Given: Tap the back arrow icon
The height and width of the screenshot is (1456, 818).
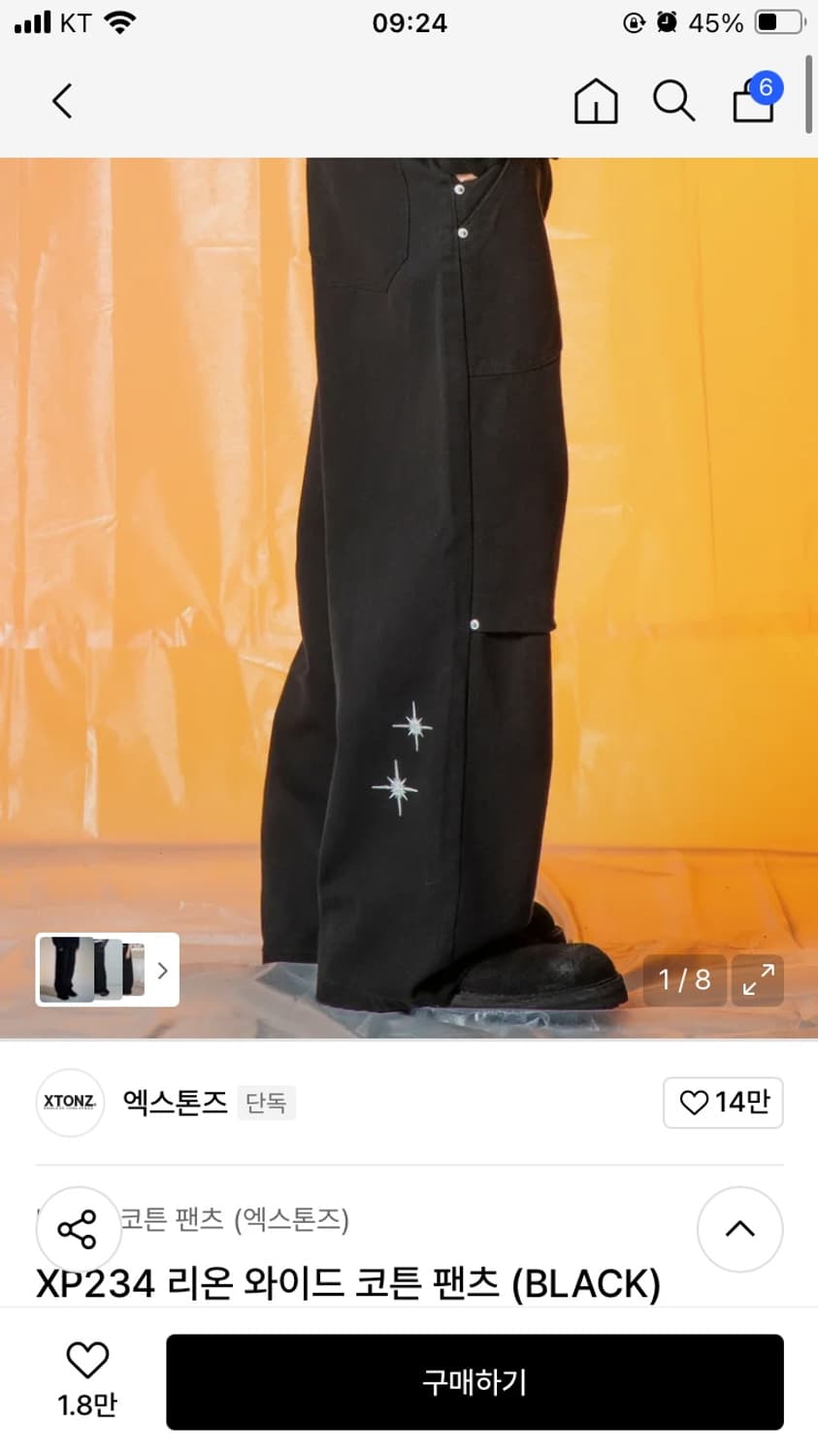Looking at the screenshot, I should 61,101.
